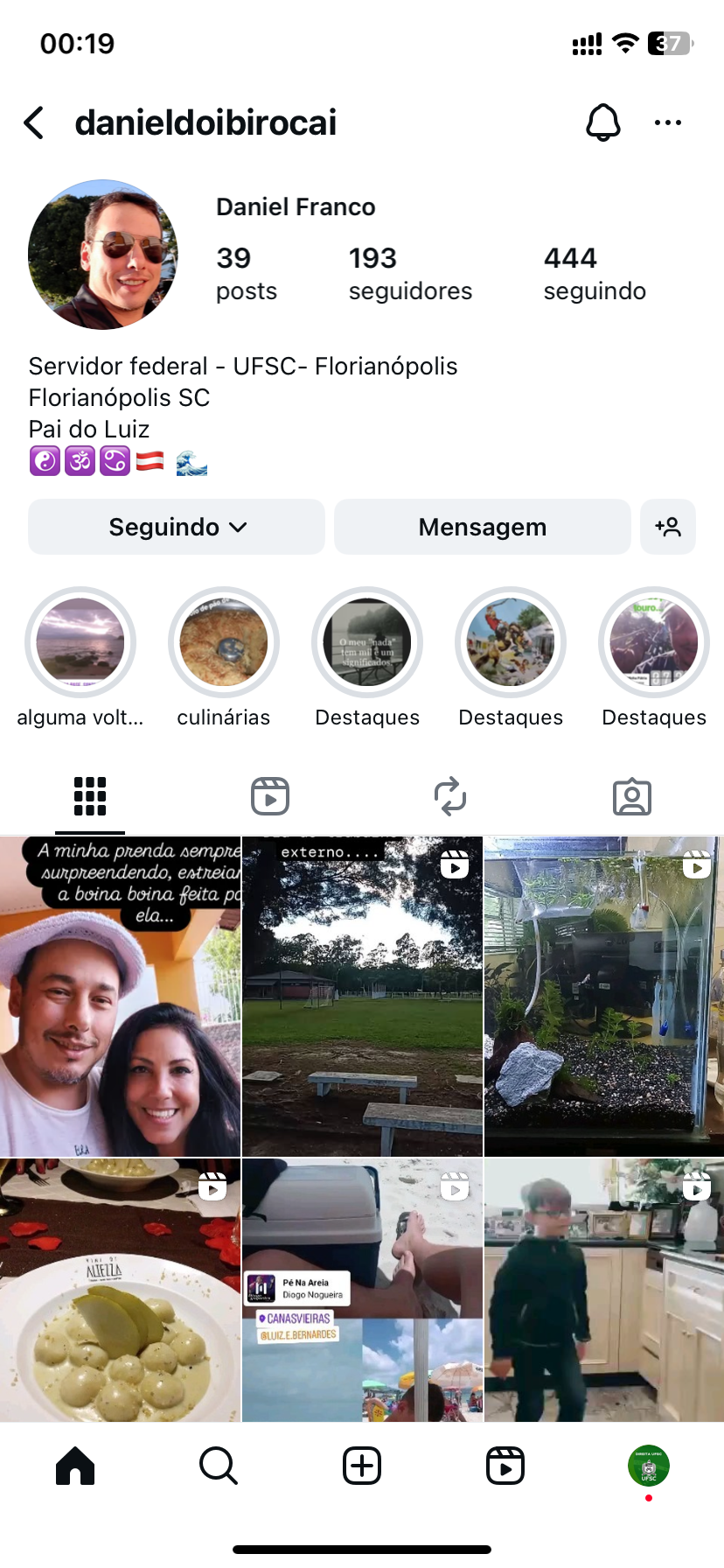The width and height of the screenshot is (724, 1568).
Task: Open the 'culinárias' story highlight
Action: tap(224, 642)
